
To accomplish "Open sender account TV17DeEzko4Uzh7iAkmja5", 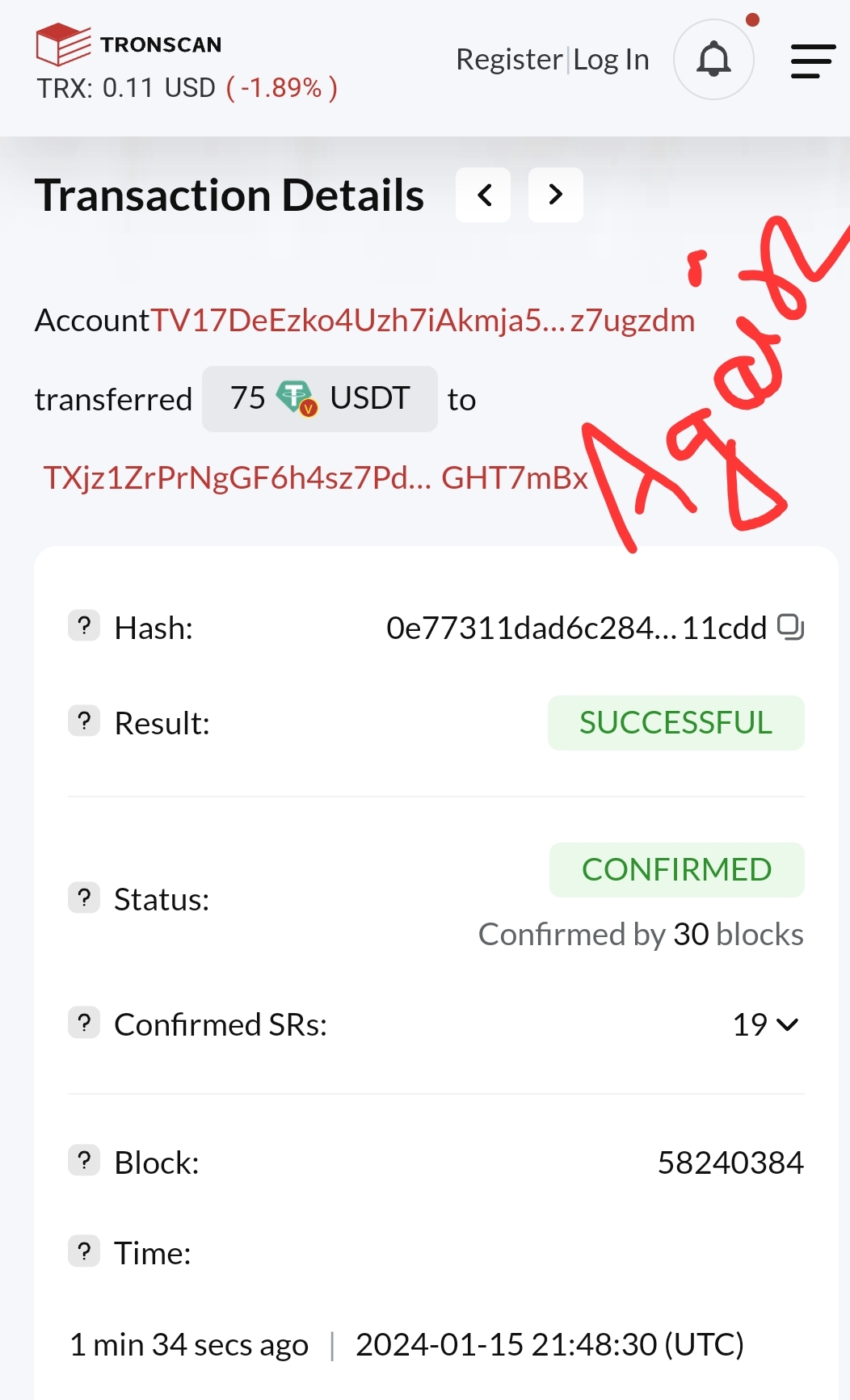I will point(423,321).
